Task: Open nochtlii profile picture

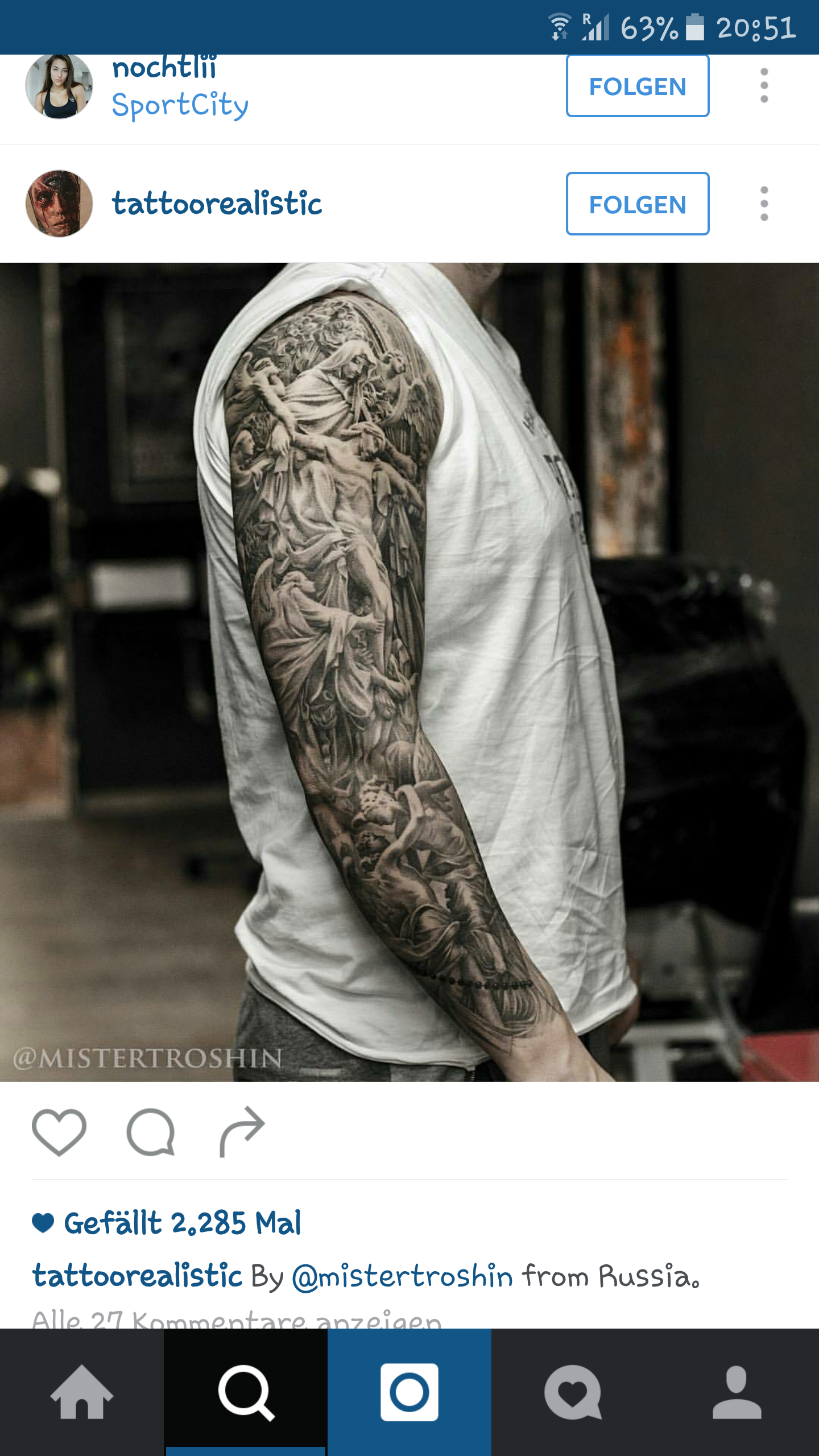Action: click(59, 86)
